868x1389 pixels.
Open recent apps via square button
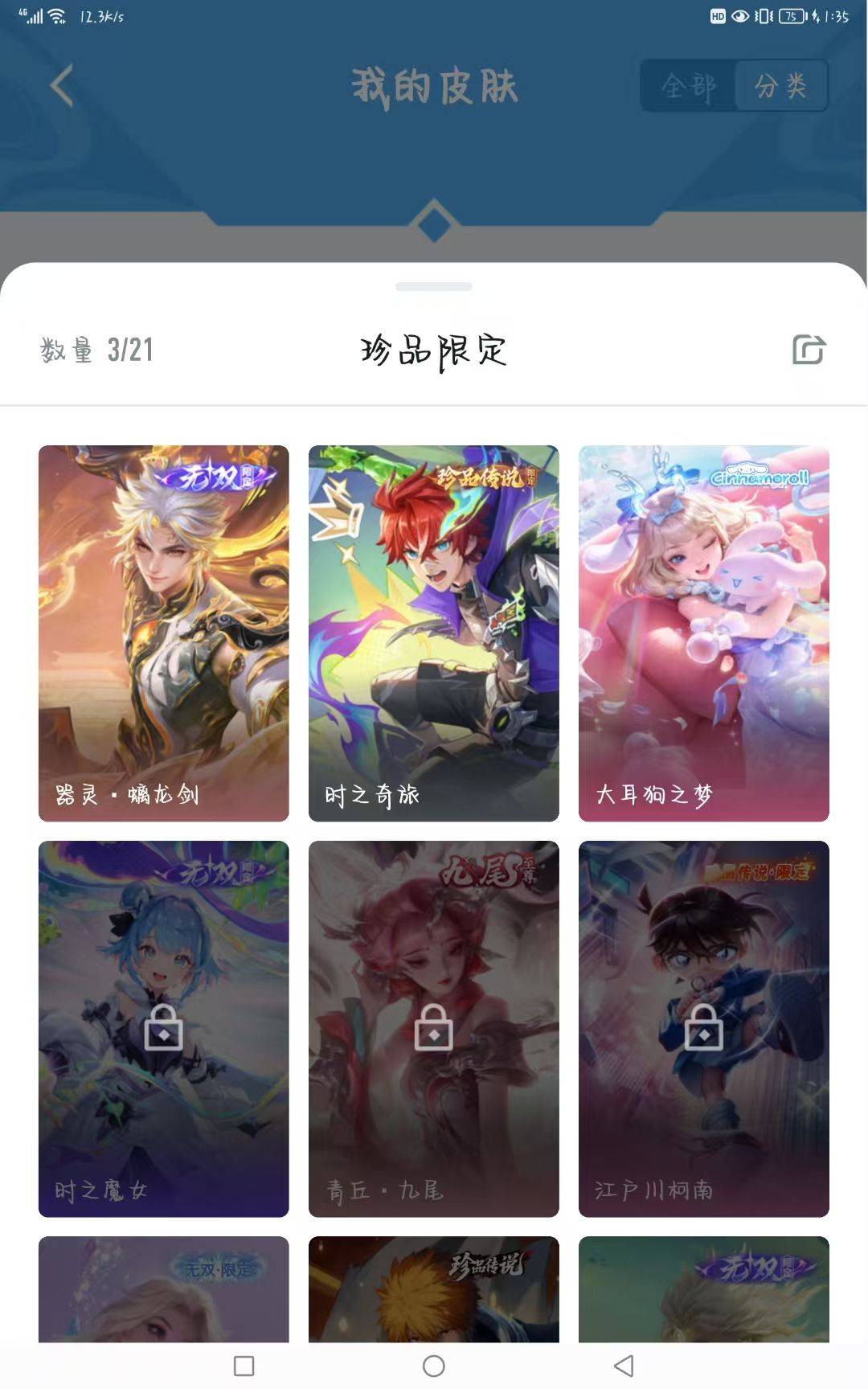click(x=244, y=1366)
